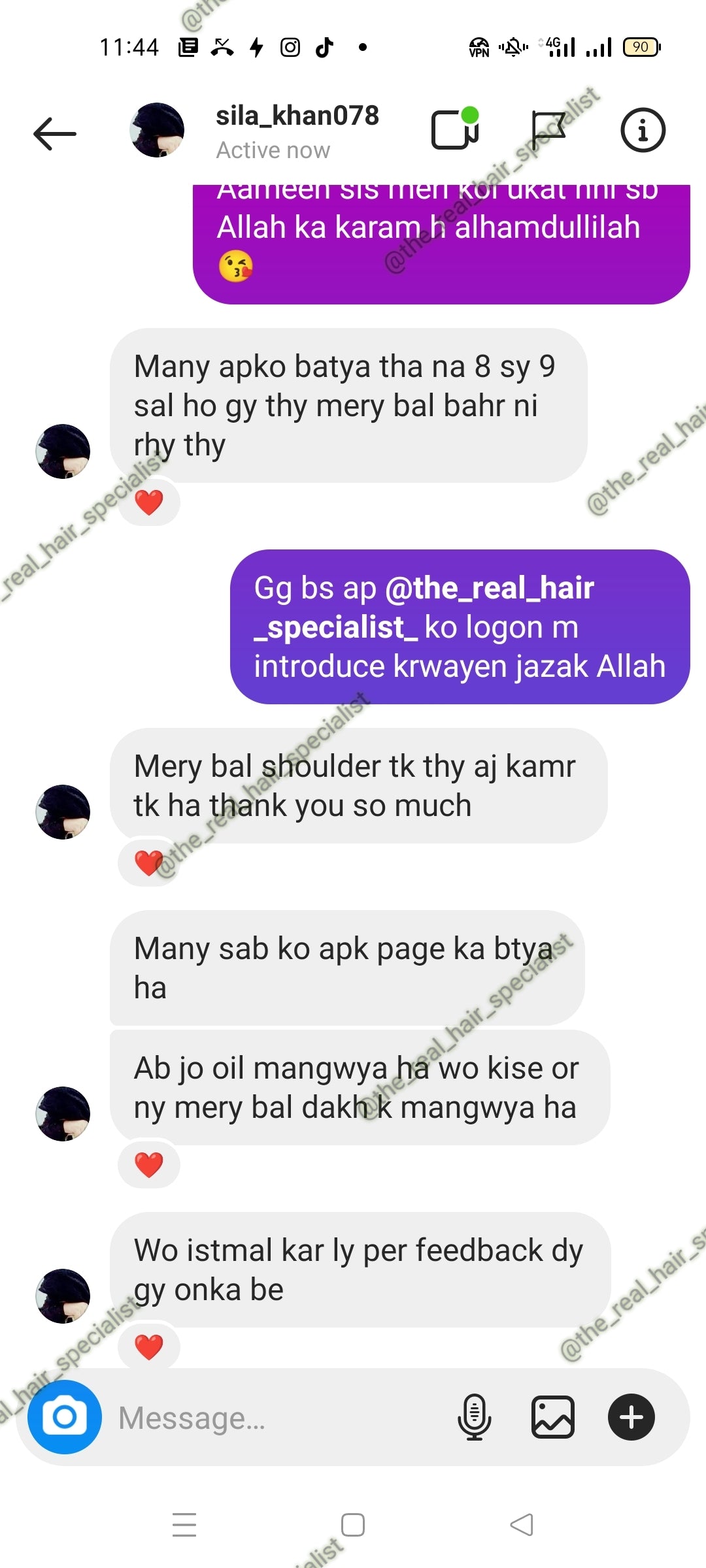View heart reaction on 'Mery bal shoulder' message

point(149,863)
